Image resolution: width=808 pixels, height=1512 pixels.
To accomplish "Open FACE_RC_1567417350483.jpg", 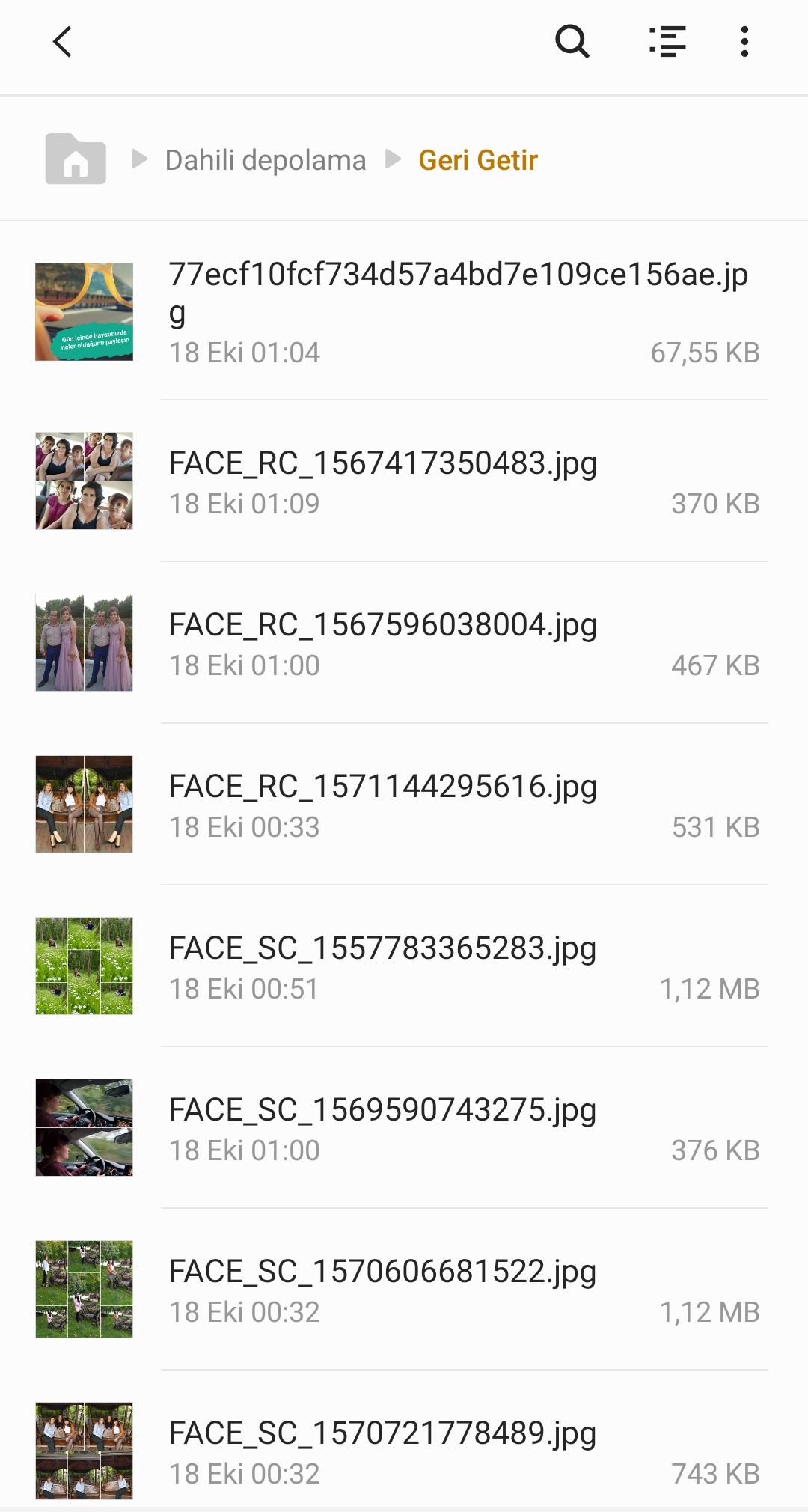I will [383, 463].
